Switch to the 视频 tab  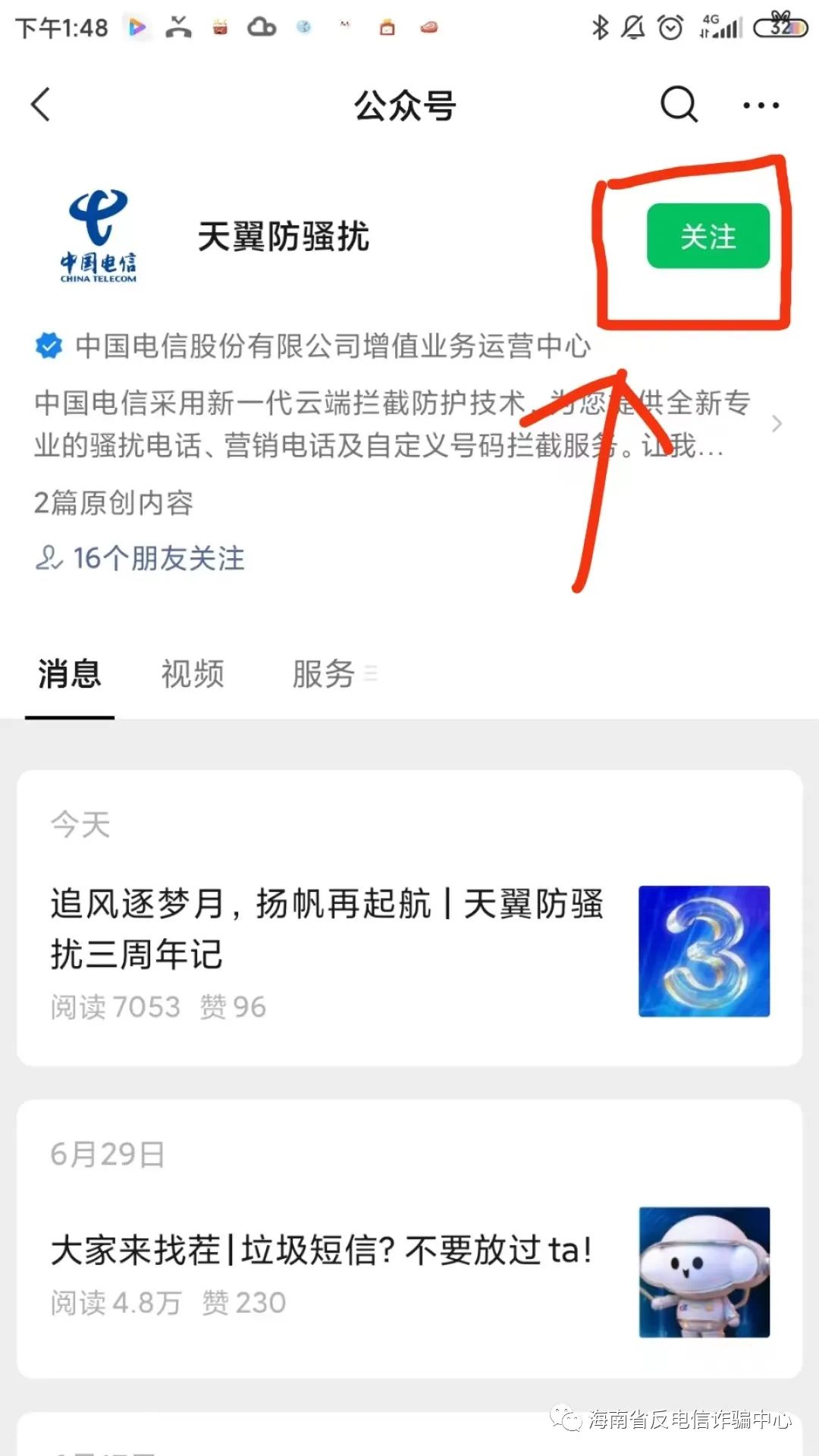[x=192, y=673]
